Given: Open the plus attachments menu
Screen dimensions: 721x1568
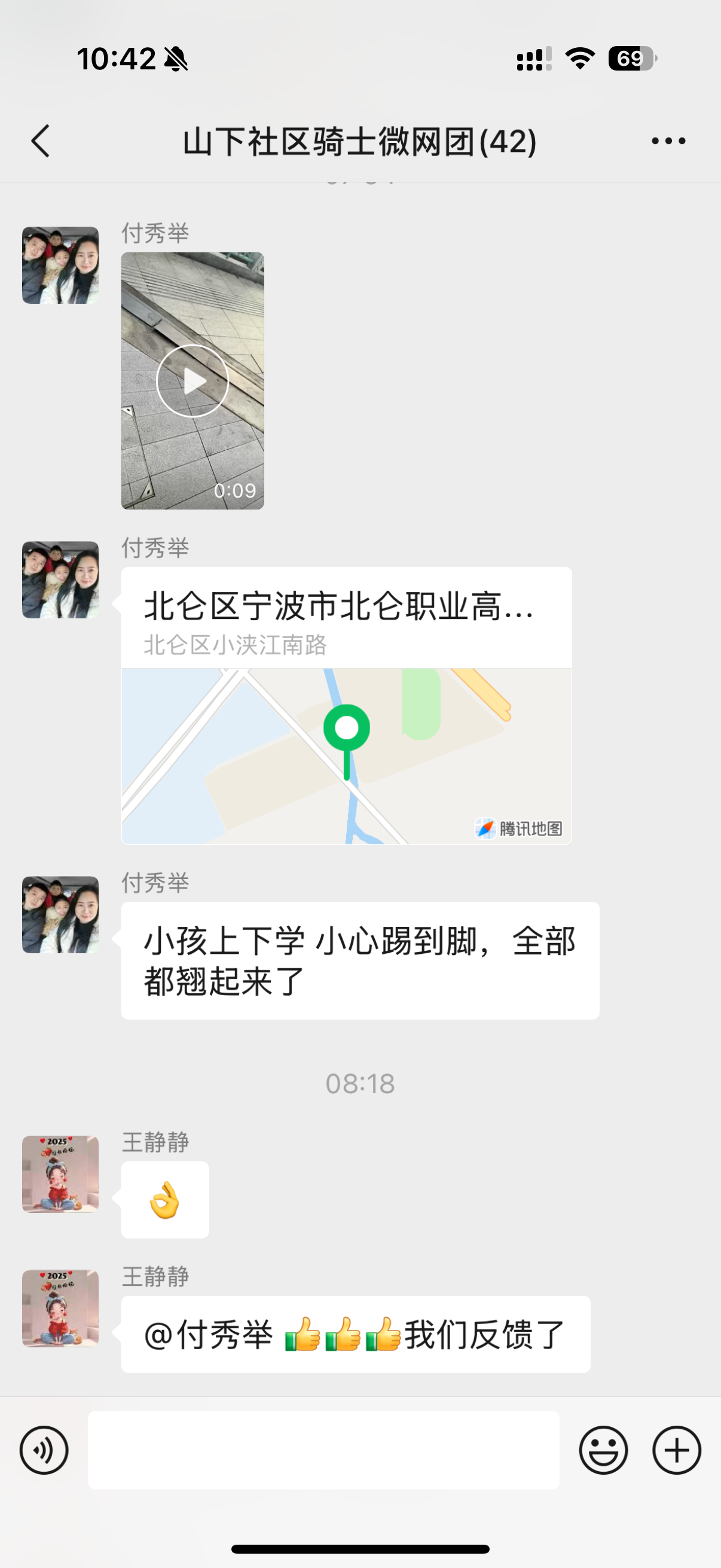Looking at the screenshot, I should 677,1450.
